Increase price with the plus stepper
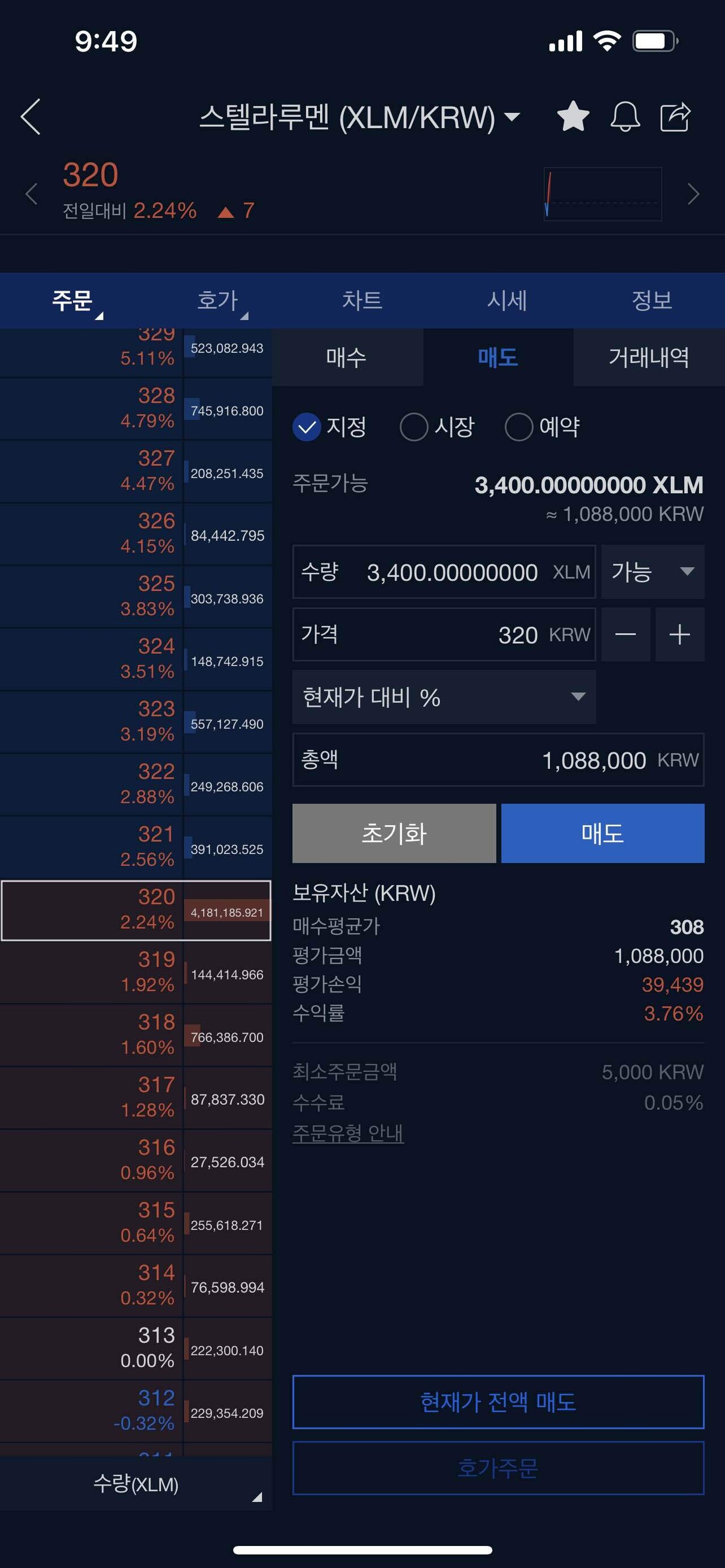725x1568 pixels. (x=680, y=635)
